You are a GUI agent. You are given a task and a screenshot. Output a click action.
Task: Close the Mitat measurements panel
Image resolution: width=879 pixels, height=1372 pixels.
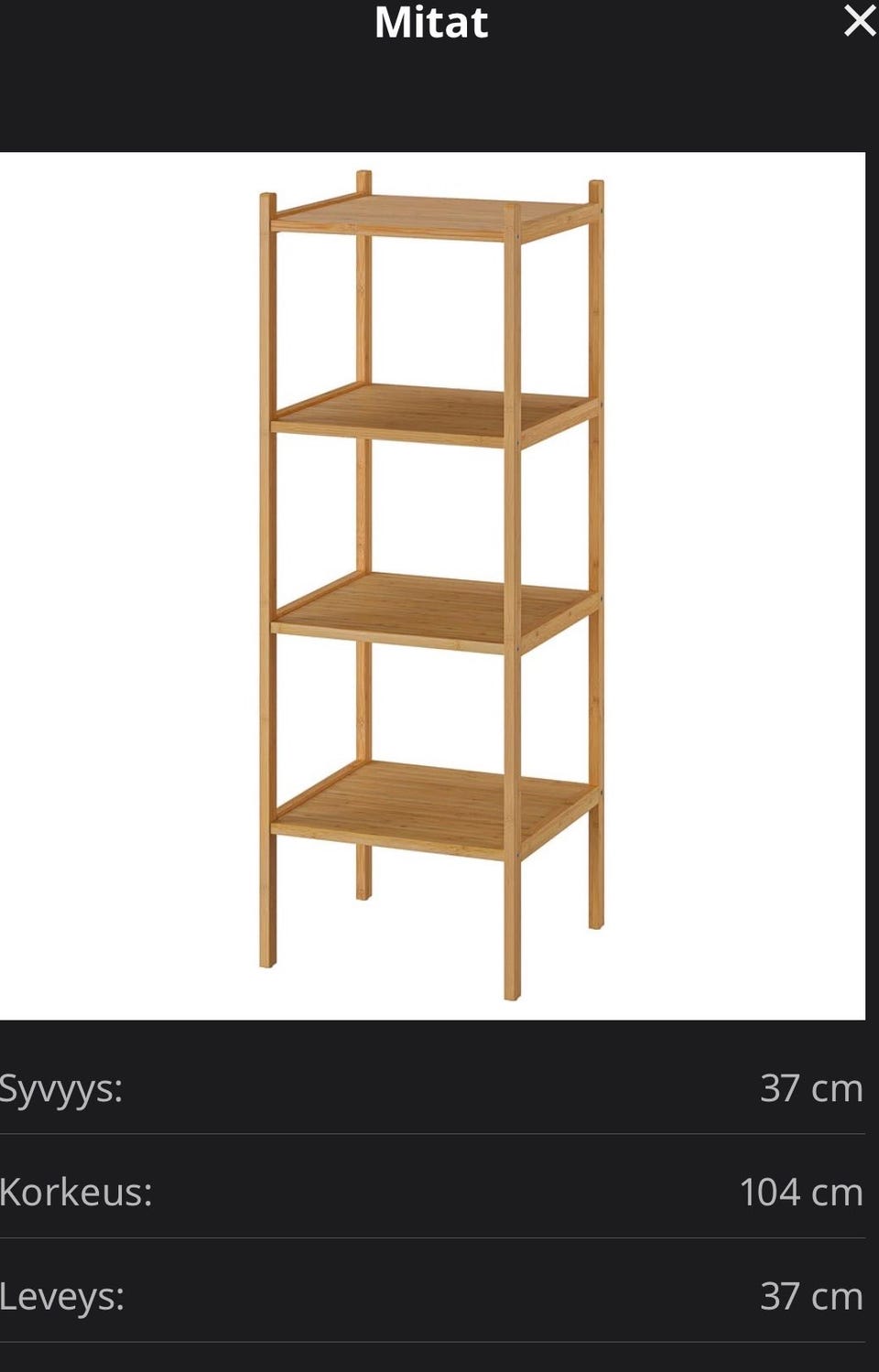pyautogui.click(x=859, y=20)
